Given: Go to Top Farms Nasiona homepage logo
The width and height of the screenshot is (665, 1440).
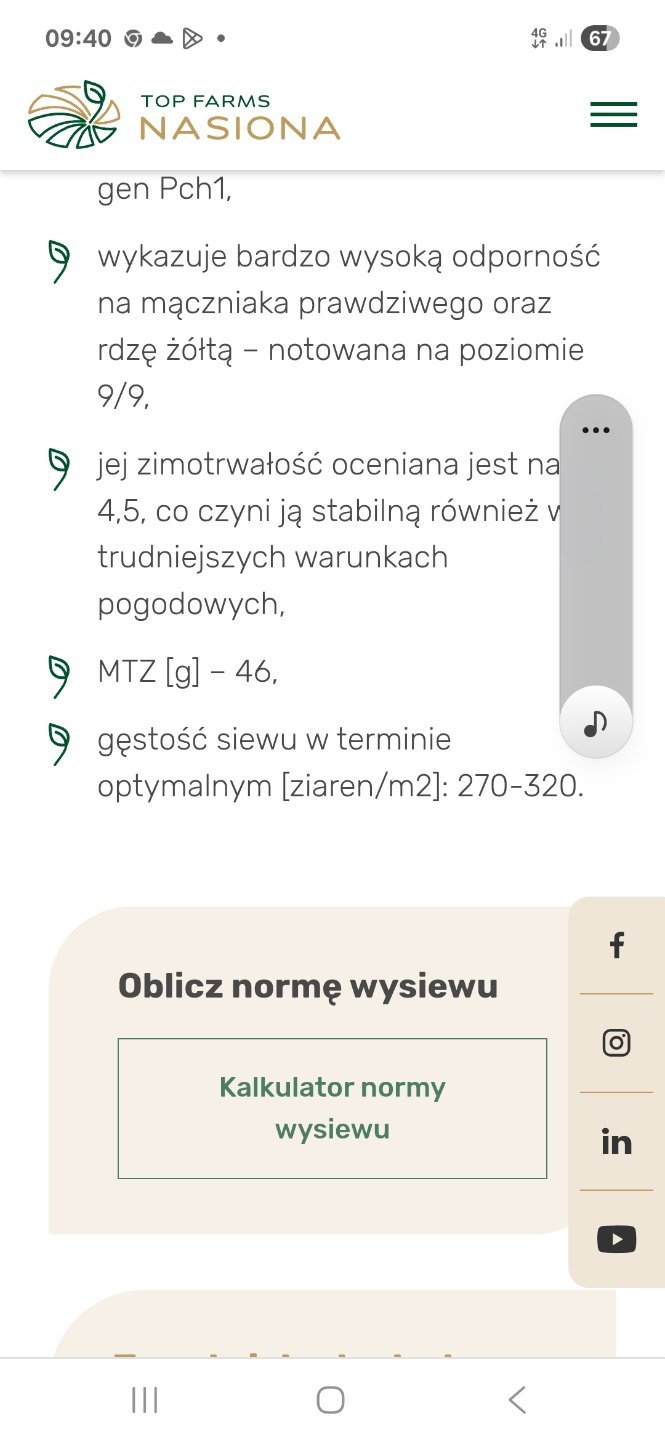Looking at the screenshot, I should point(184,115).
